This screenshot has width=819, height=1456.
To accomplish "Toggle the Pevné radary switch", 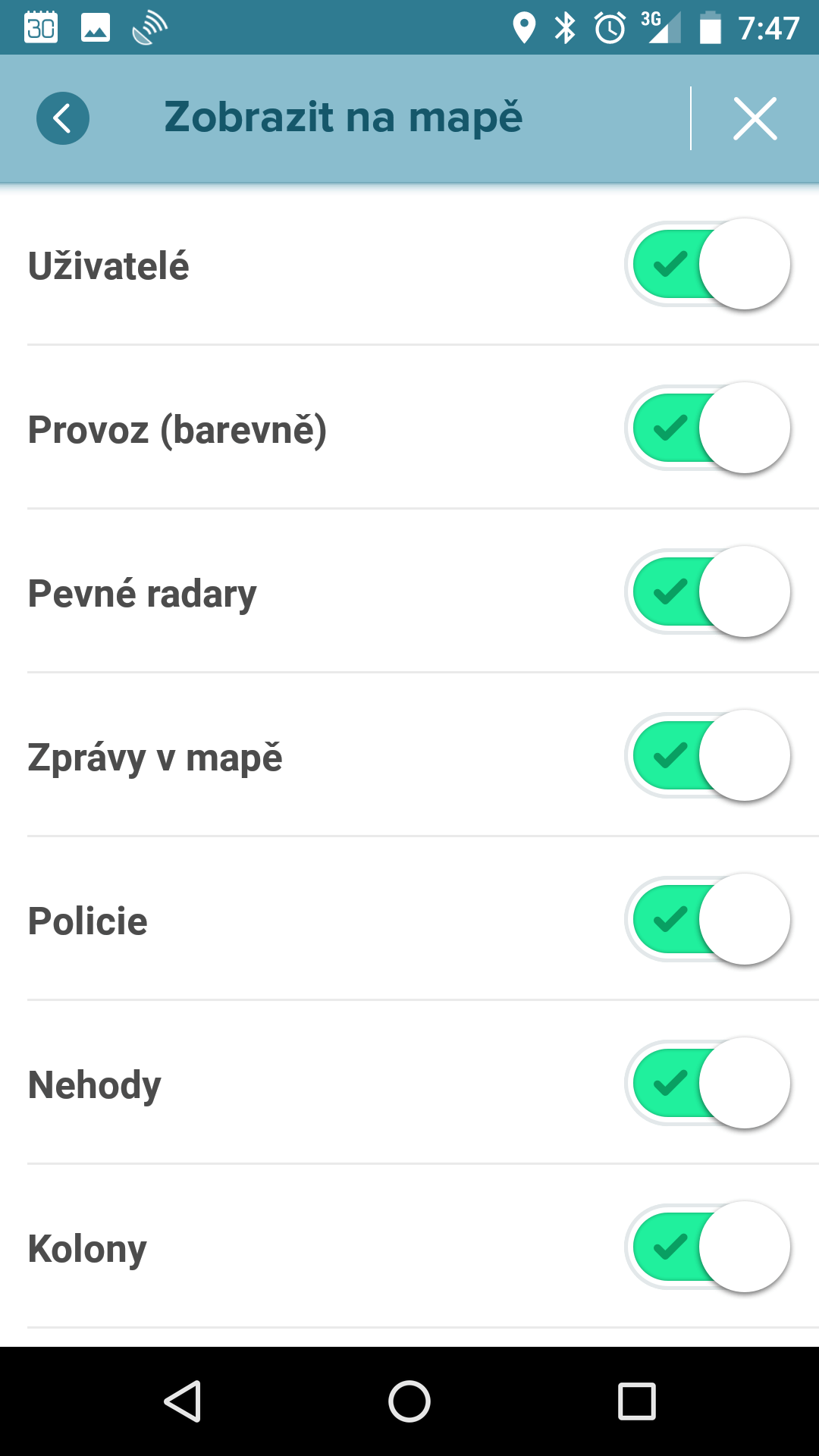I will 708,591.
